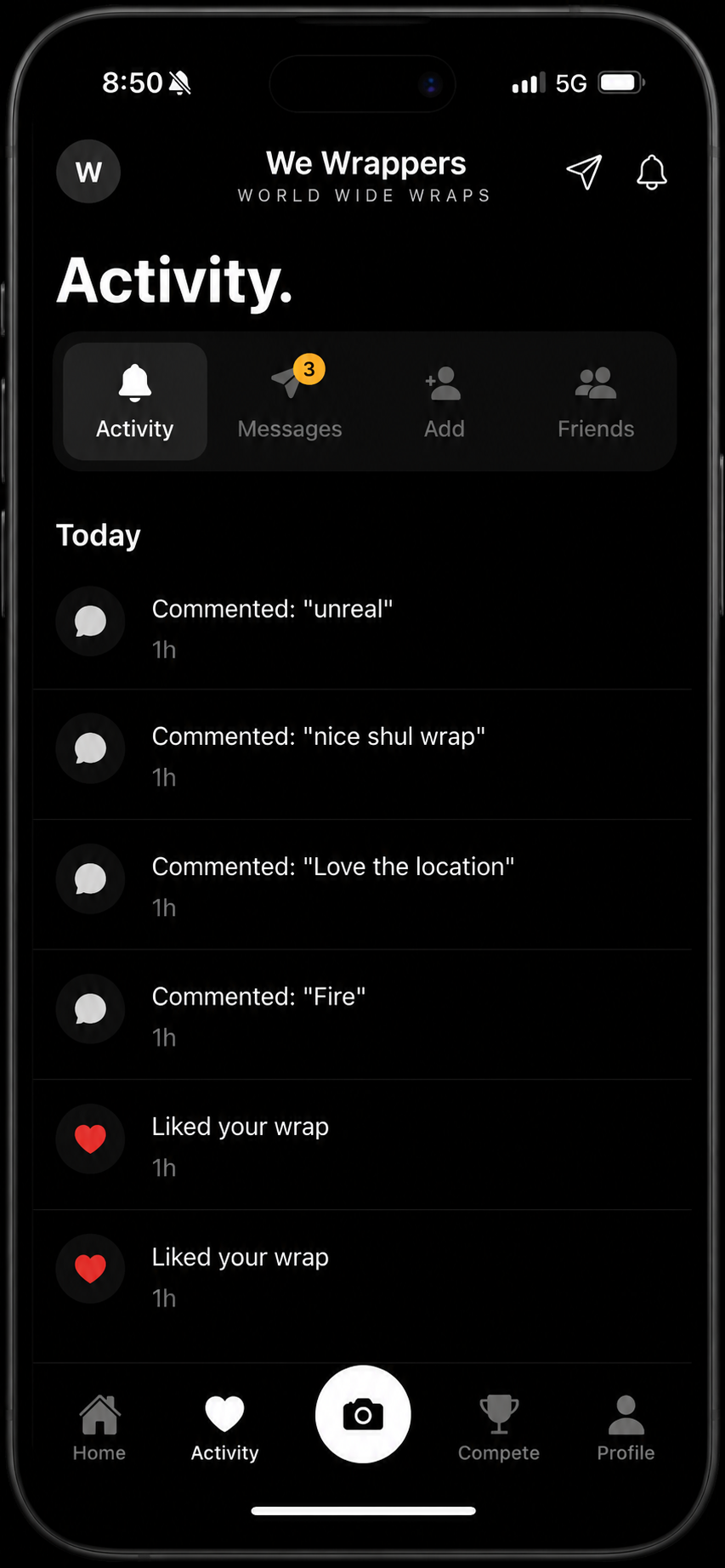The width and height of the screenshot is (725, 1568).
Task: Open the Profile tab
Action: coord(626,1429)
